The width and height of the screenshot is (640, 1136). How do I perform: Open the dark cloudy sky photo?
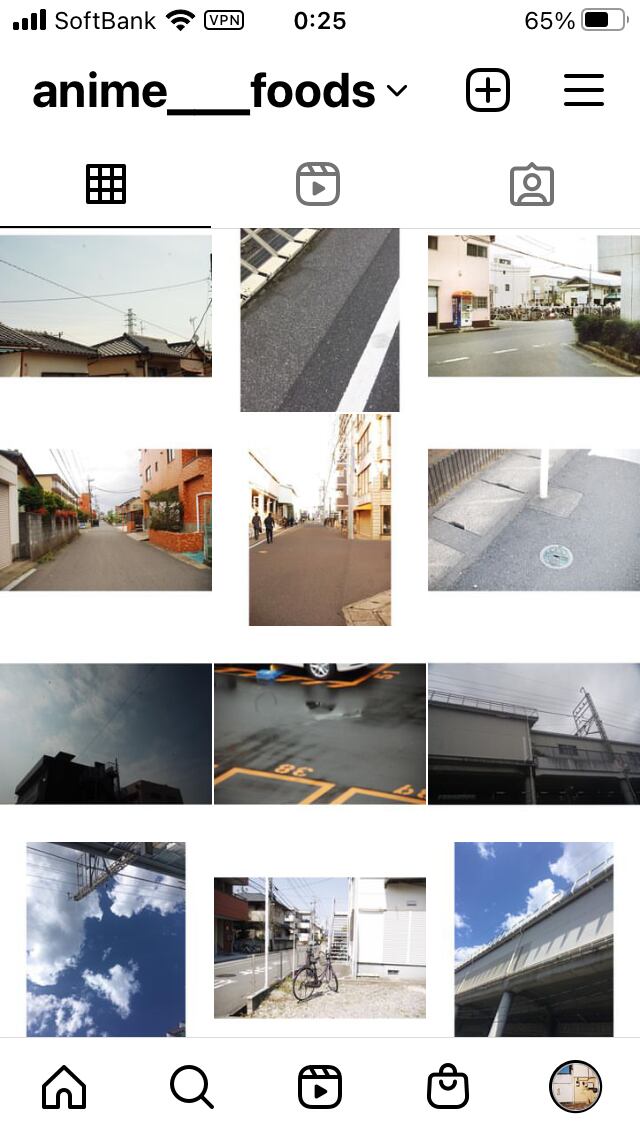[x=106, y=734]
